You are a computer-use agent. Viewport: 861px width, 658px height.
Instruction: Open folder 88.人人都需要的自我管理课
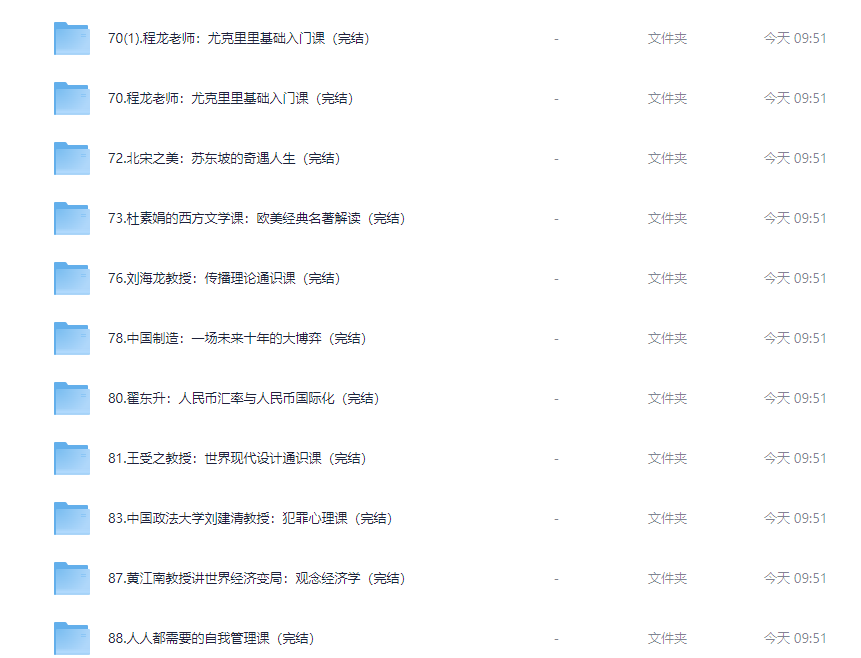[x=210, y=638]
